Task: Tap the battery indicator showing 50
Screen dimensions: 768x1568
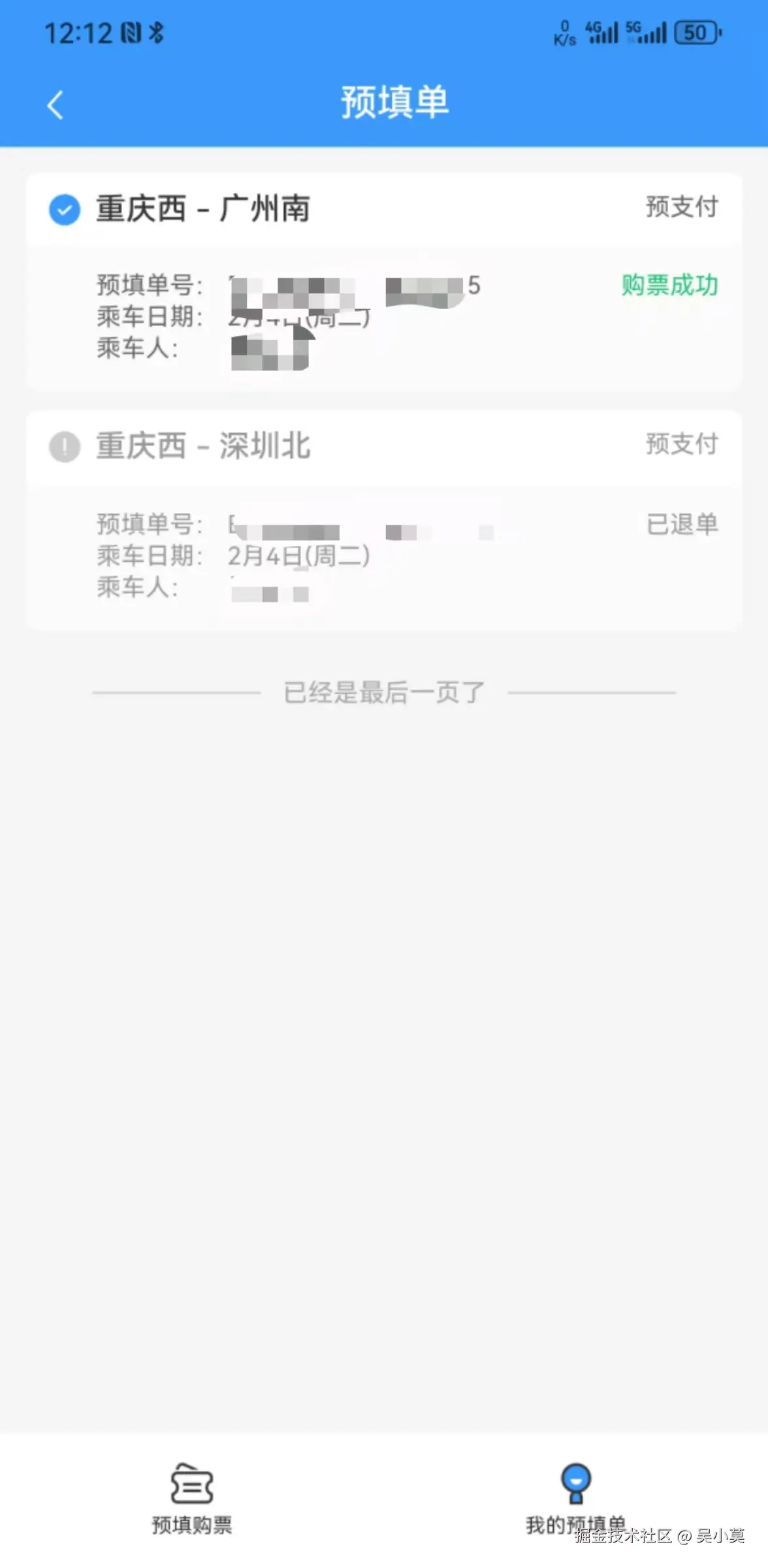Action: 696,33
